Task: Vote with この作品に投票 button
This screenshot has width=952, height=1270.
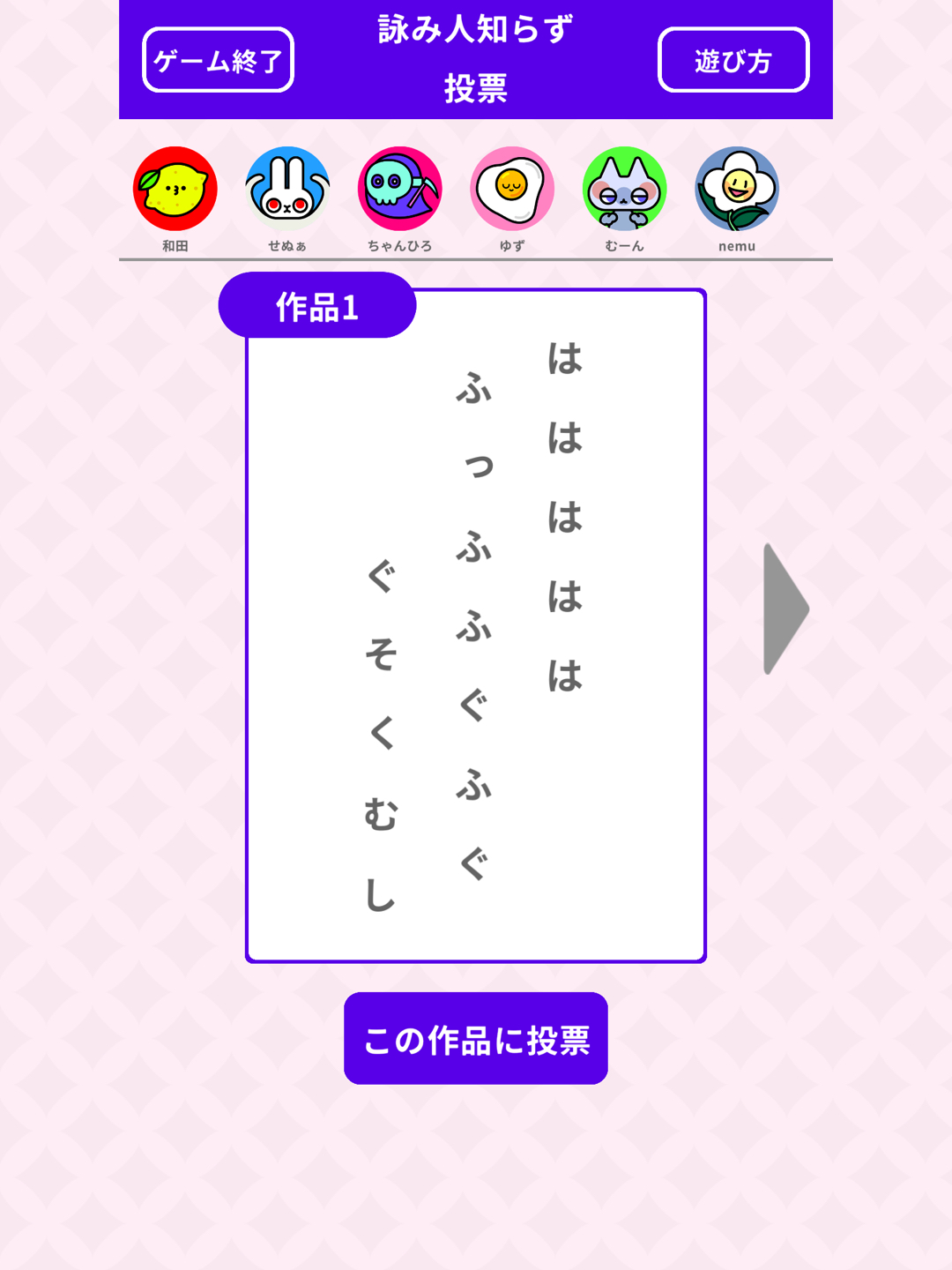Action: pos(476,1038)
